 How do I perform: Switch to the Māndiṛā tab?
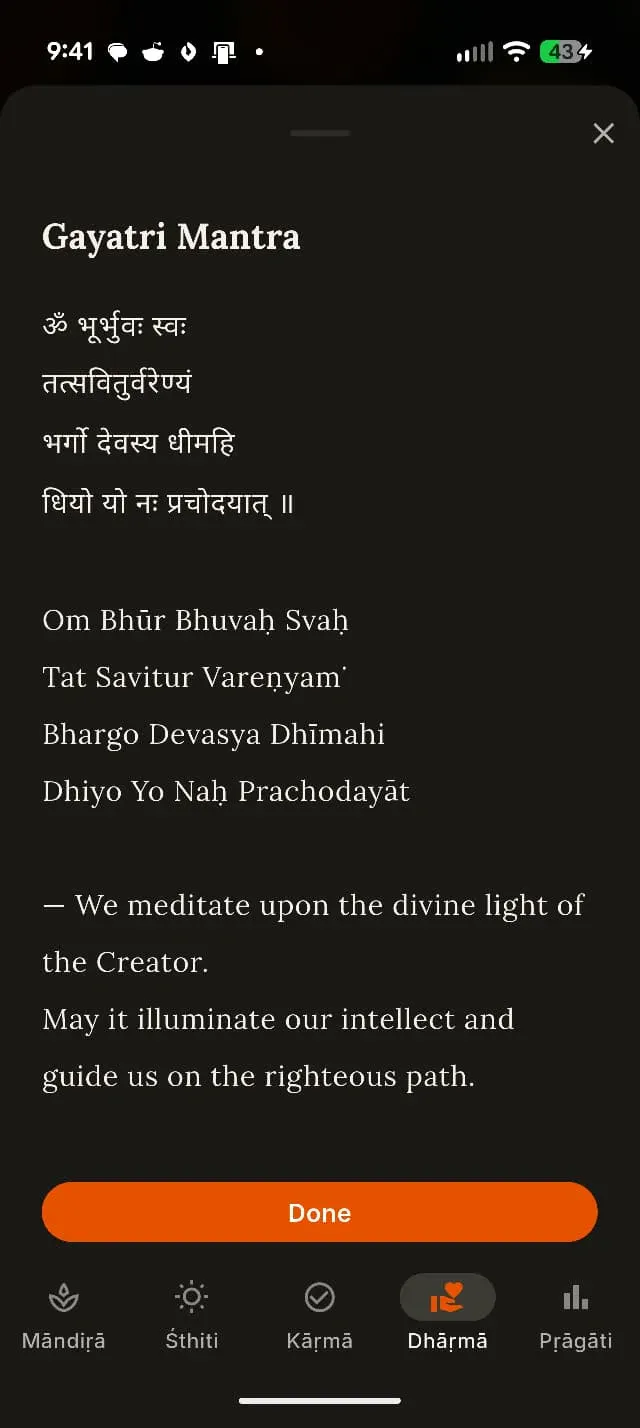[x=64, y=1317]
